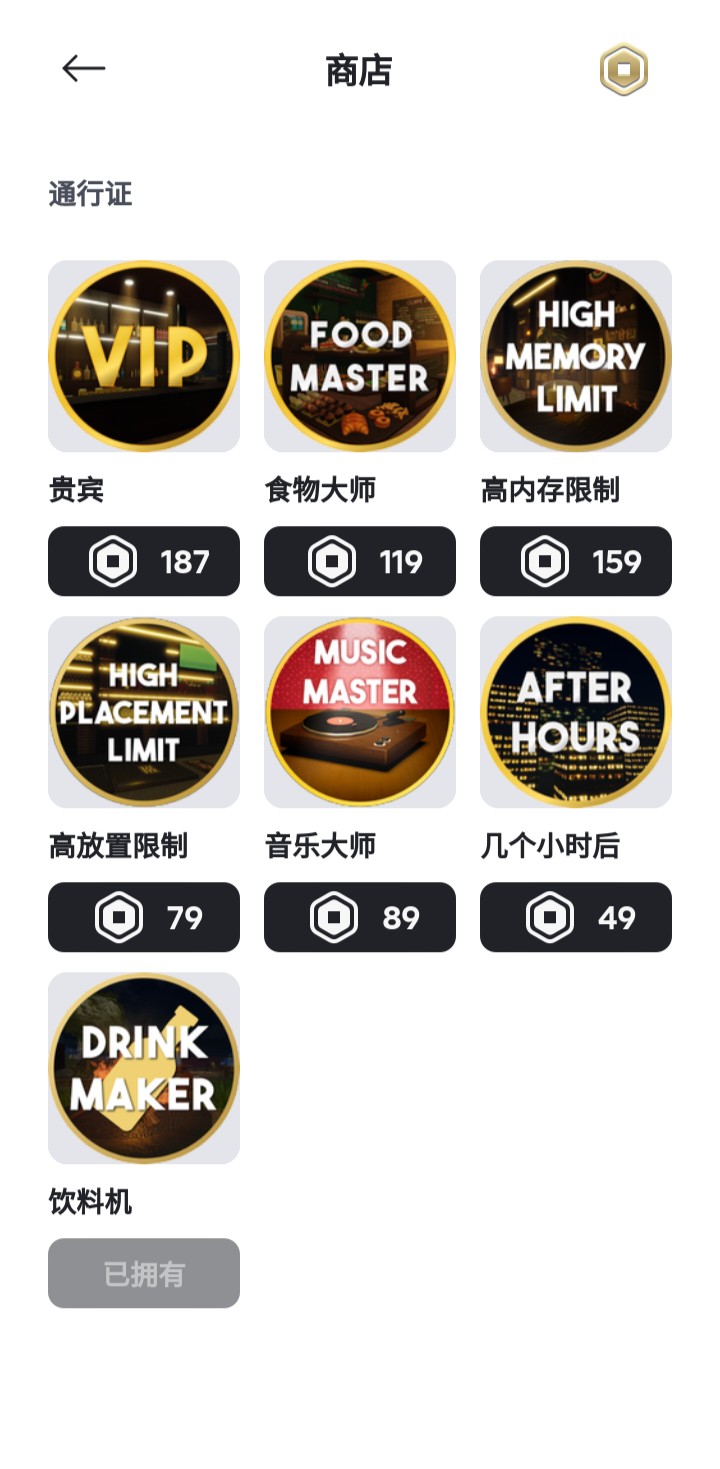Open the Food Master 食物大师 tile

tap(360, 356)
